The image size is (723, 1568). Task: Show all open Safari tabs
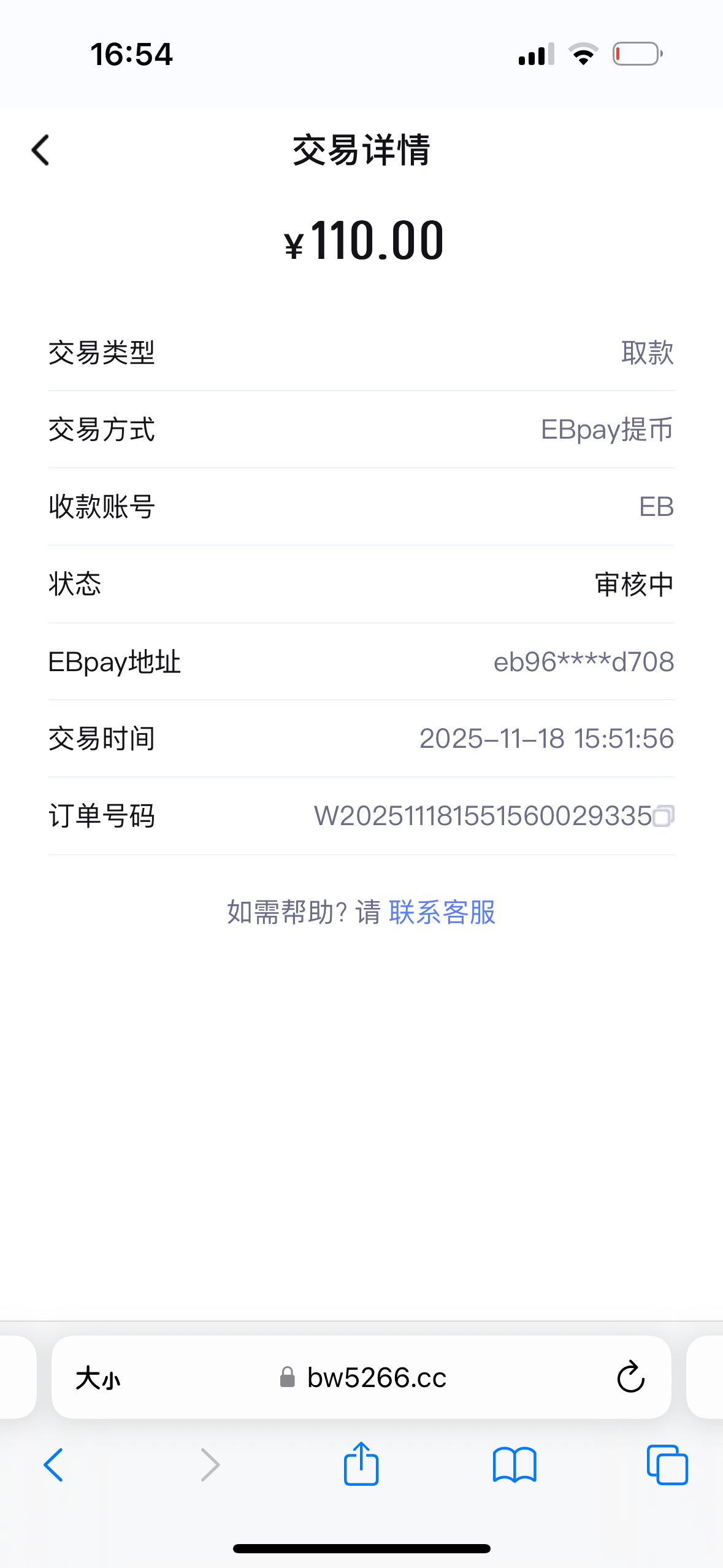click(x=667, y=1465)
